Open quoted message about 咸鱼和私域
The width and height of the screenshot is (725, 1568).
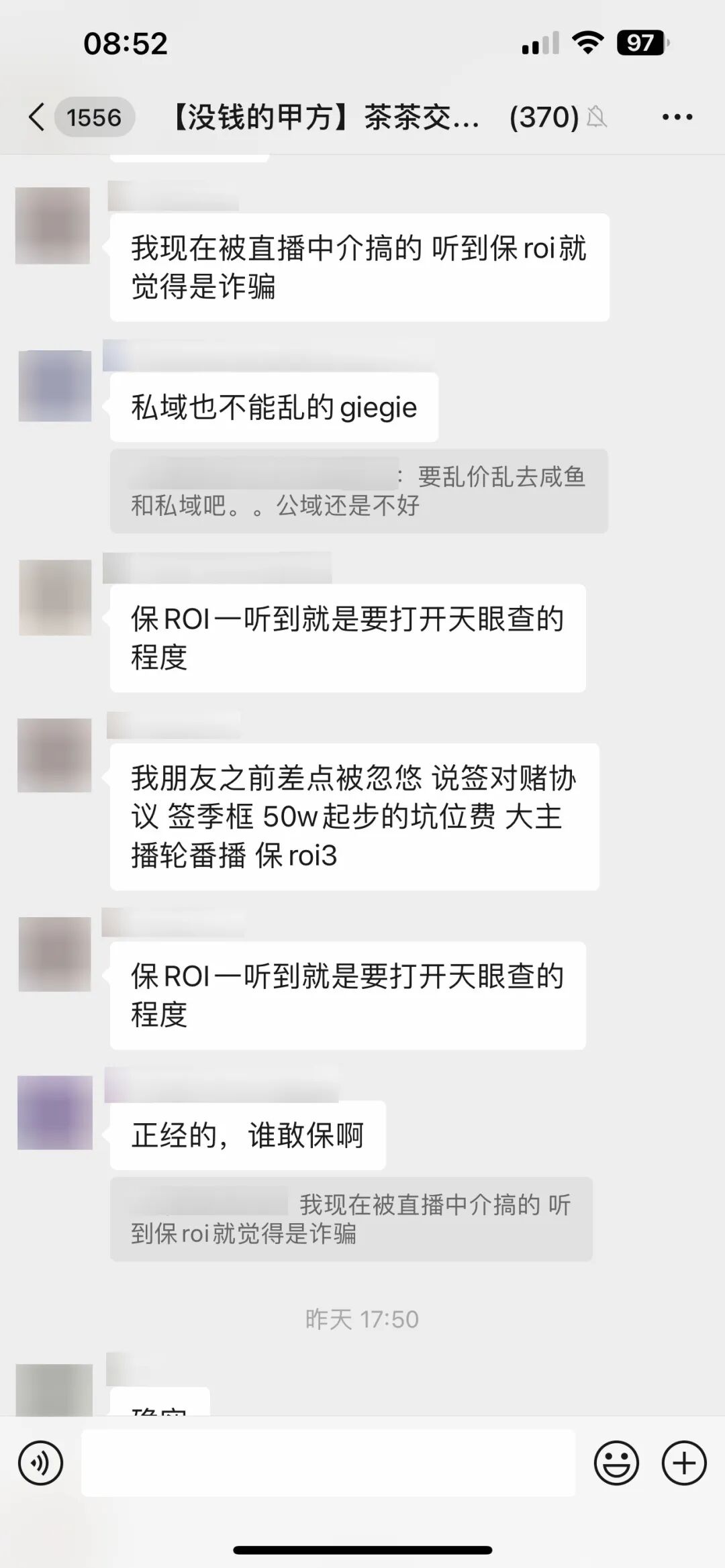[359, 491]
